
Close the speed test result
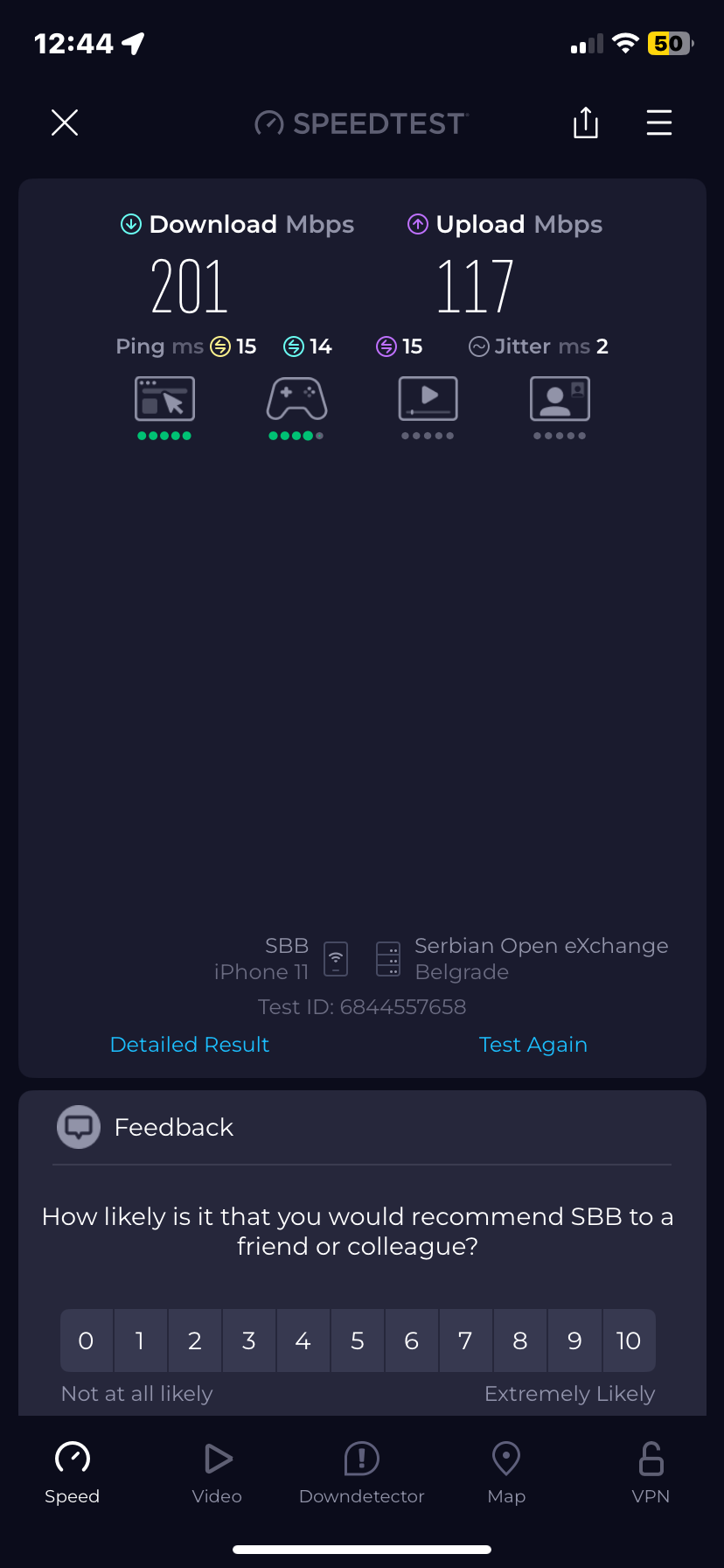click(65, 122)
